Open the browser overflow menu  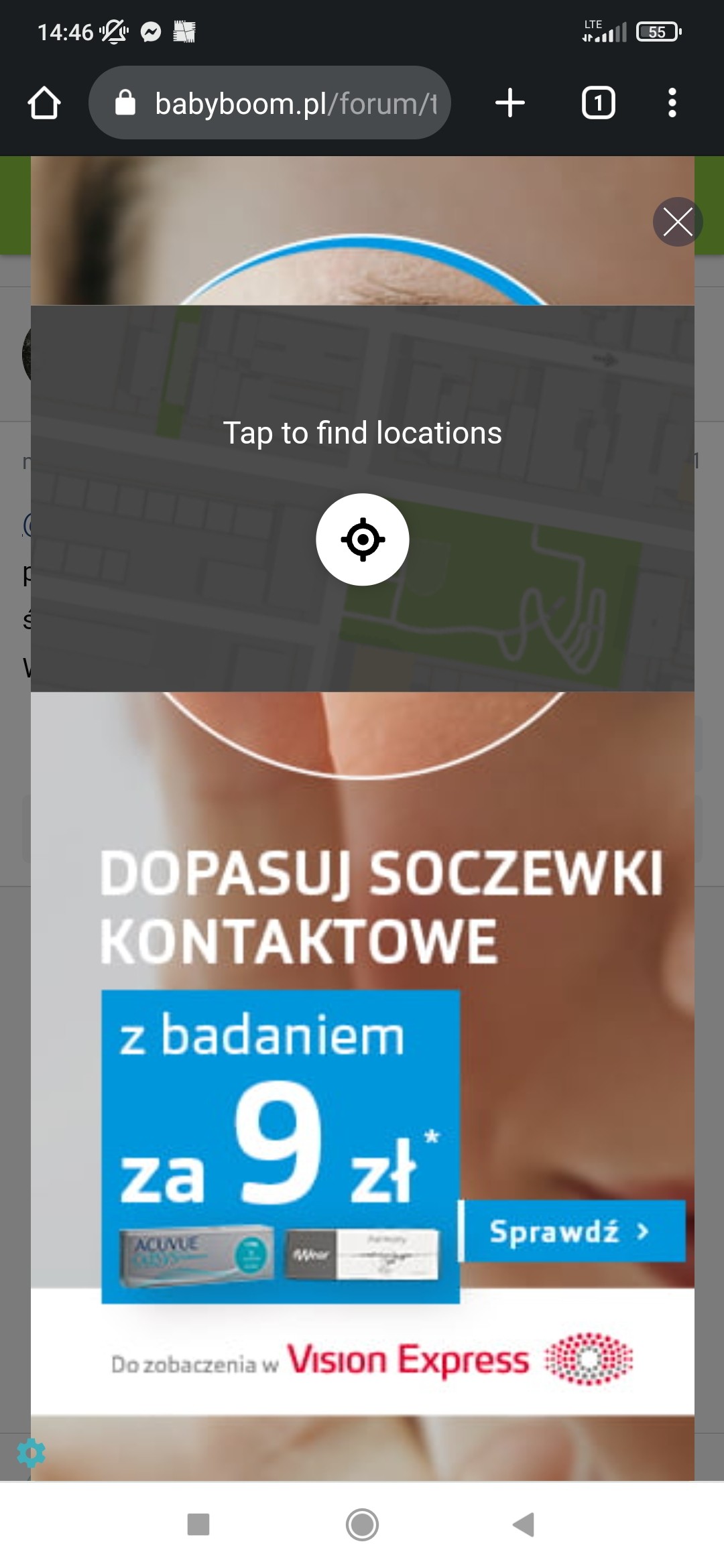[x=672, y=103]
